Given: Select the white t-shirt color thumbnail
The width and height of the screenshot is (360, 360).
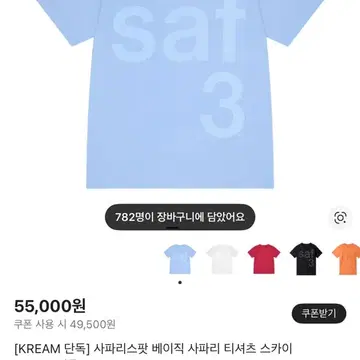Looking at the screenshot, I should 222,259.
